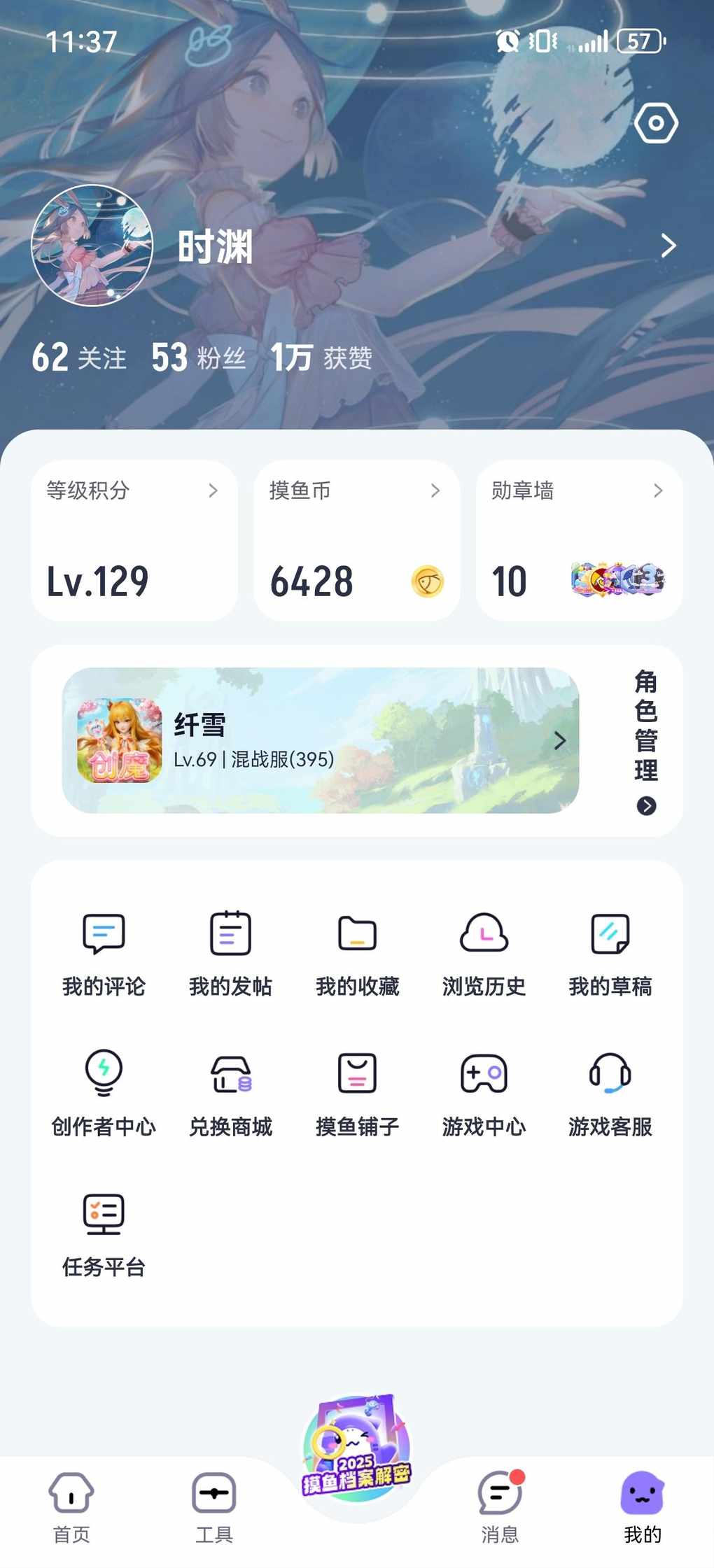Enter the 创作者中心
Viewport: 714px width, 1568px height.
pos(104,1093)
